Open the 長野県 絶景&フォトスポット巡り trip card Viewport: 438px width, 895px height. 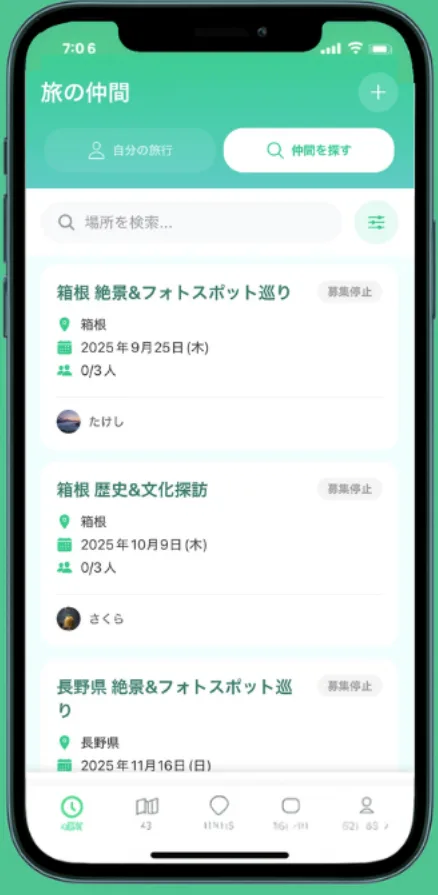coord(219,717)
